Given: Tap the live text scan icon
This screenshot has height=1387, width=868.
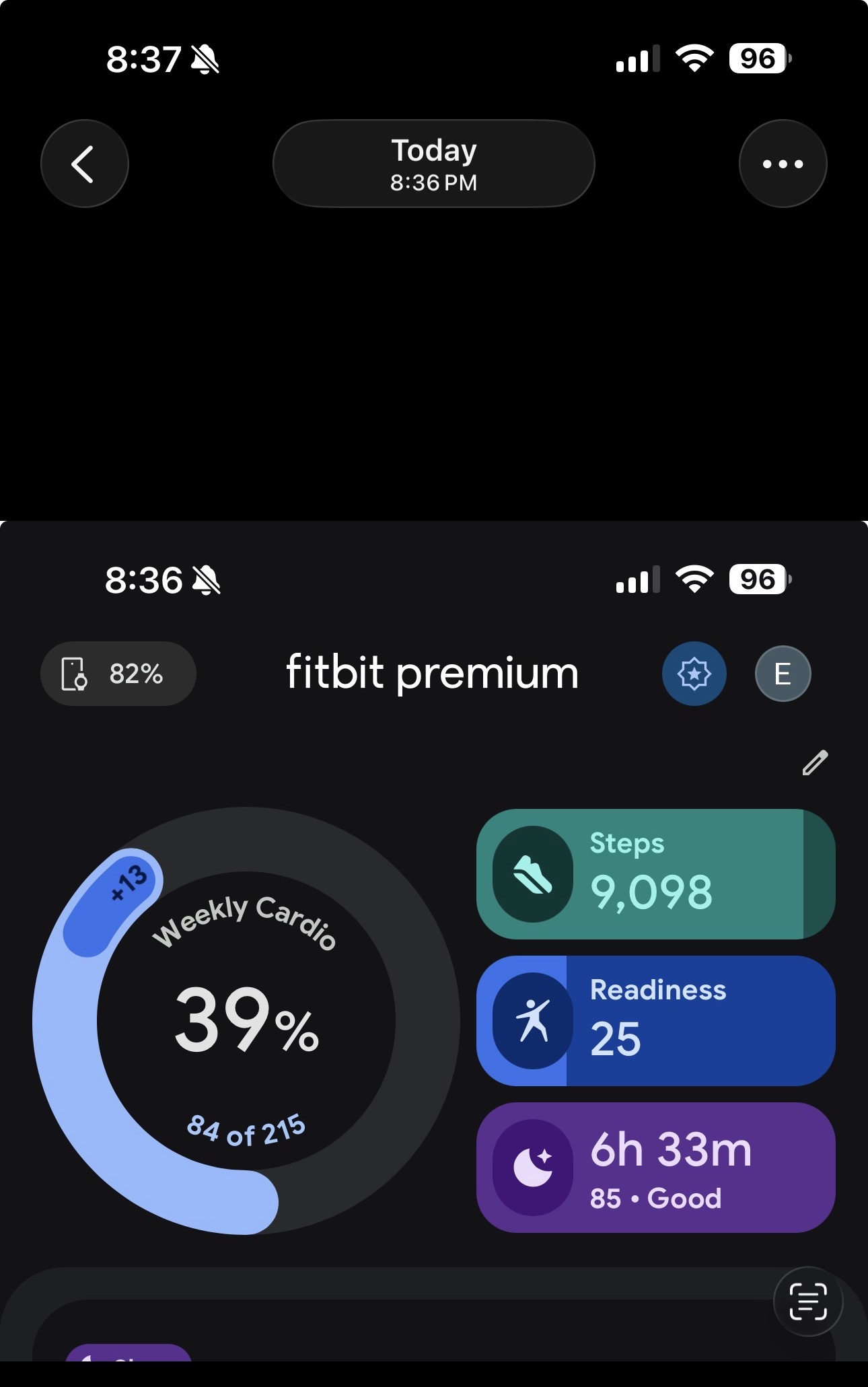Looking at the screenshot, I should coord(808,1302).
